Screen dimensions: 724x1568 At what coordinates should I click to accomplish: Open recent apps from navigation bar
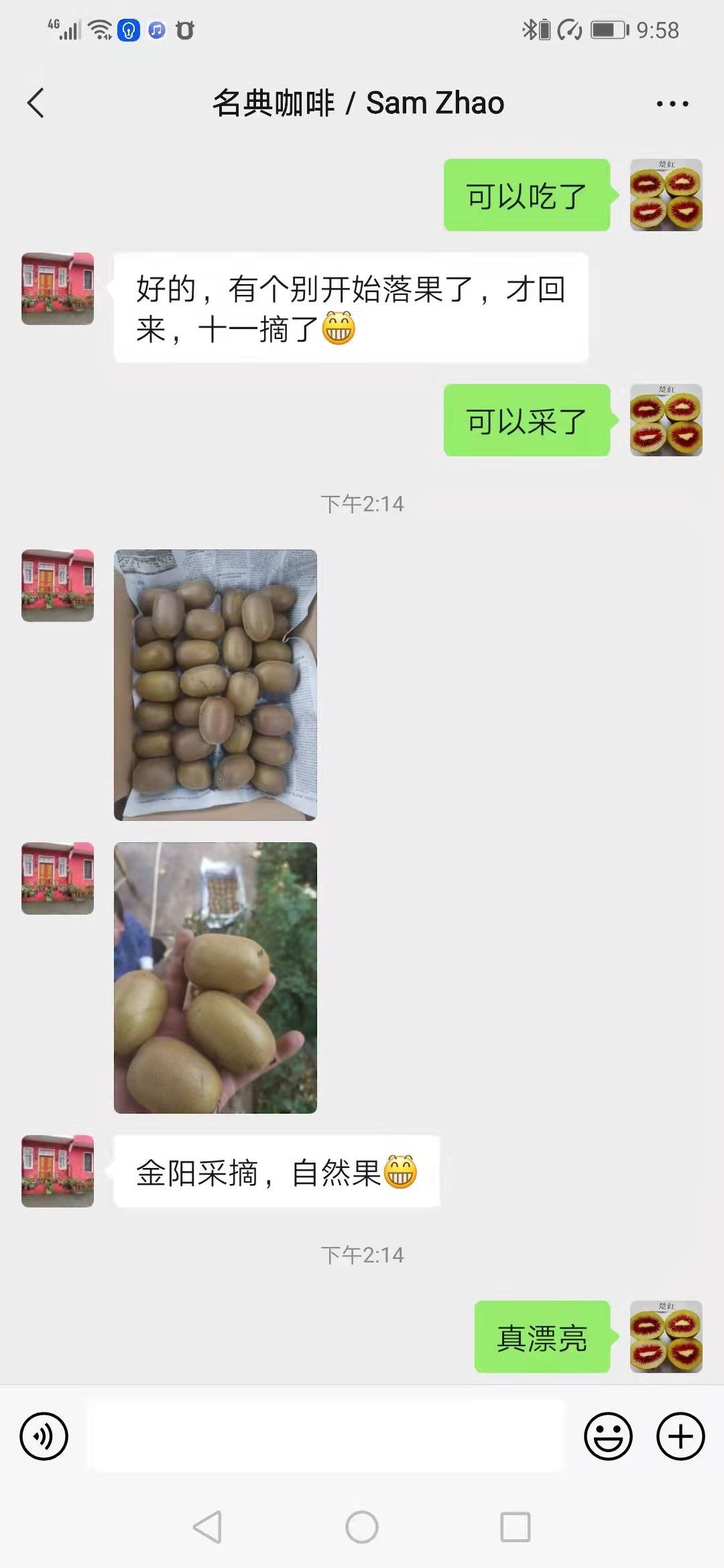[x=516, y=1527]
